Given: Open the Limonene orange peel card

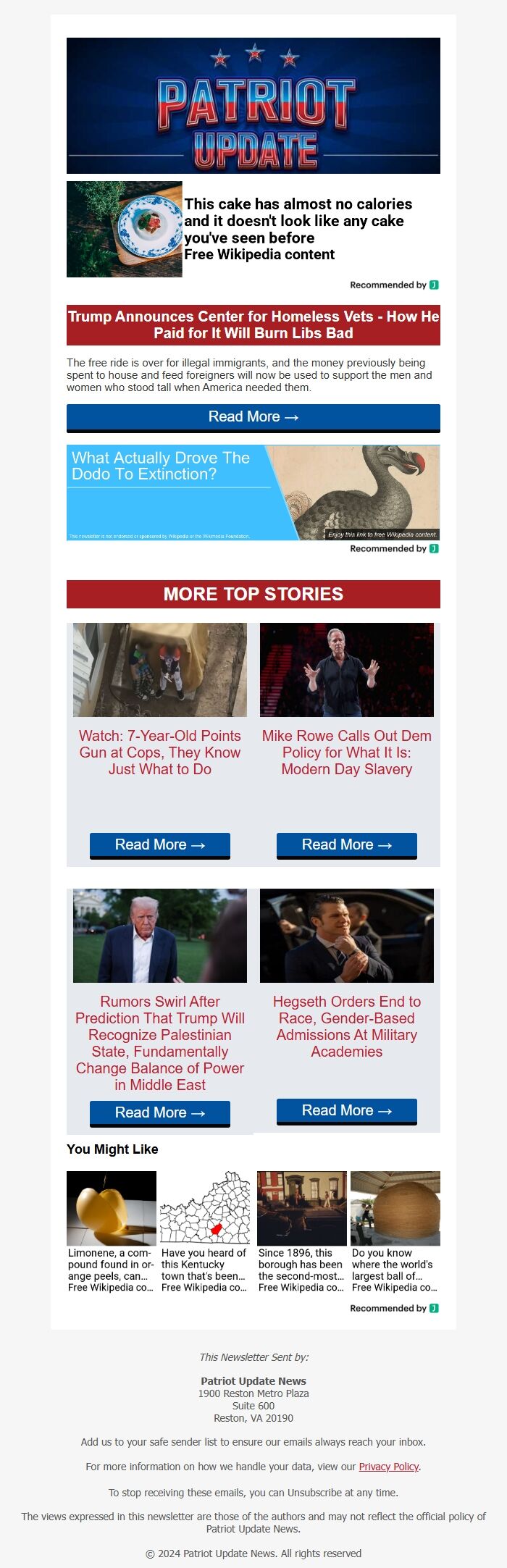Looking at the screenshot, I should (112, 1231).
